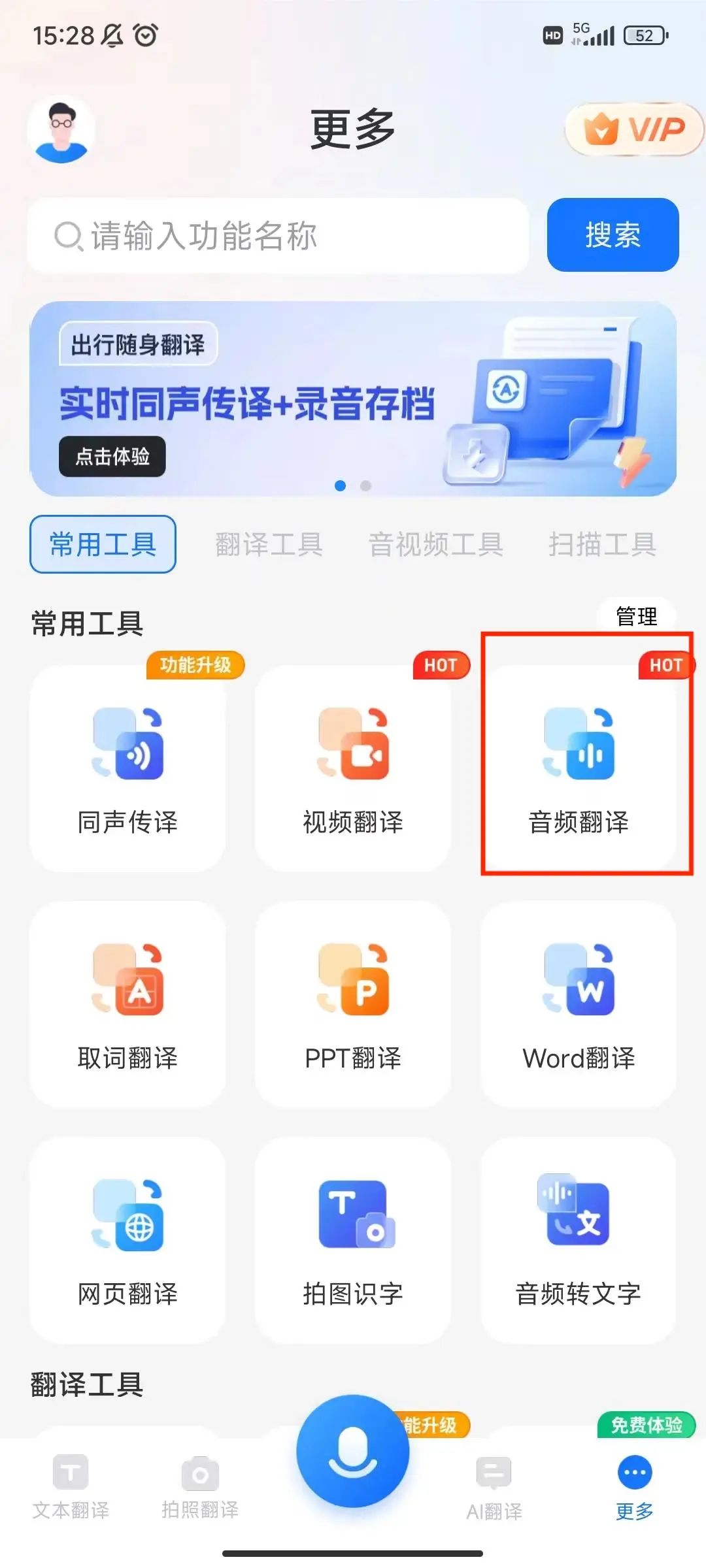Select the second carousel dot
Screen dimensions: 706x1568
364,486
